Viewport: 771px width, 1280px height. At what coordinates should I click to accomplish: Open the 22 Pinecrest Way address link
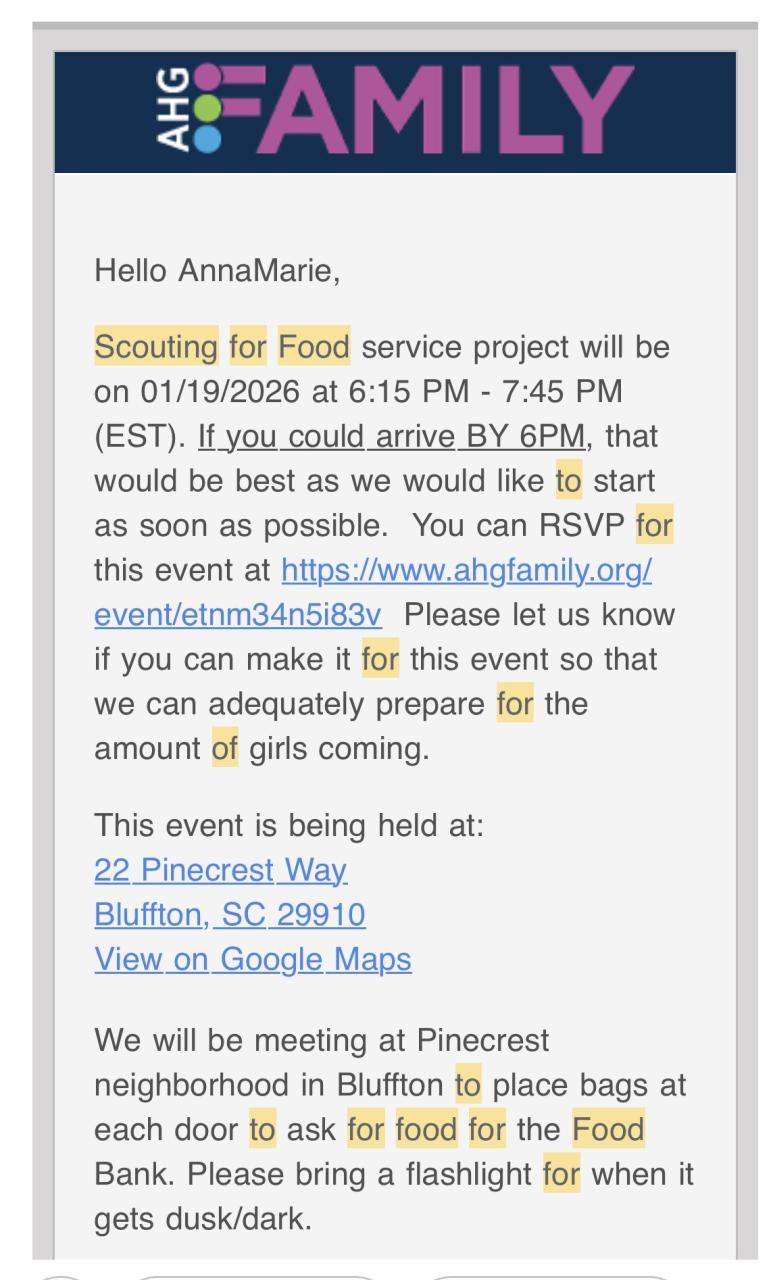220,870
